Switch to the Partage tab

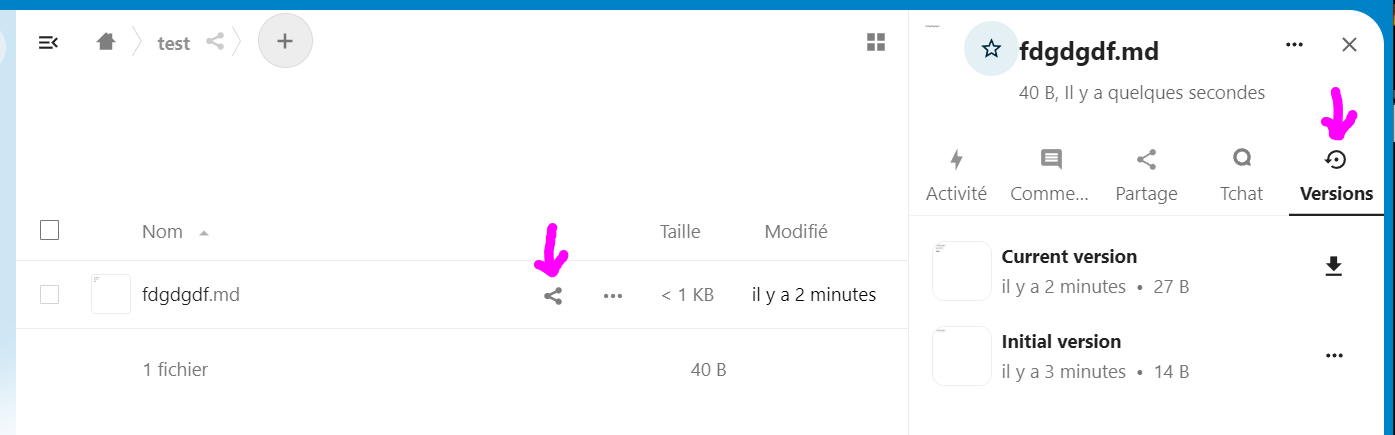(x=1146, y=175)
